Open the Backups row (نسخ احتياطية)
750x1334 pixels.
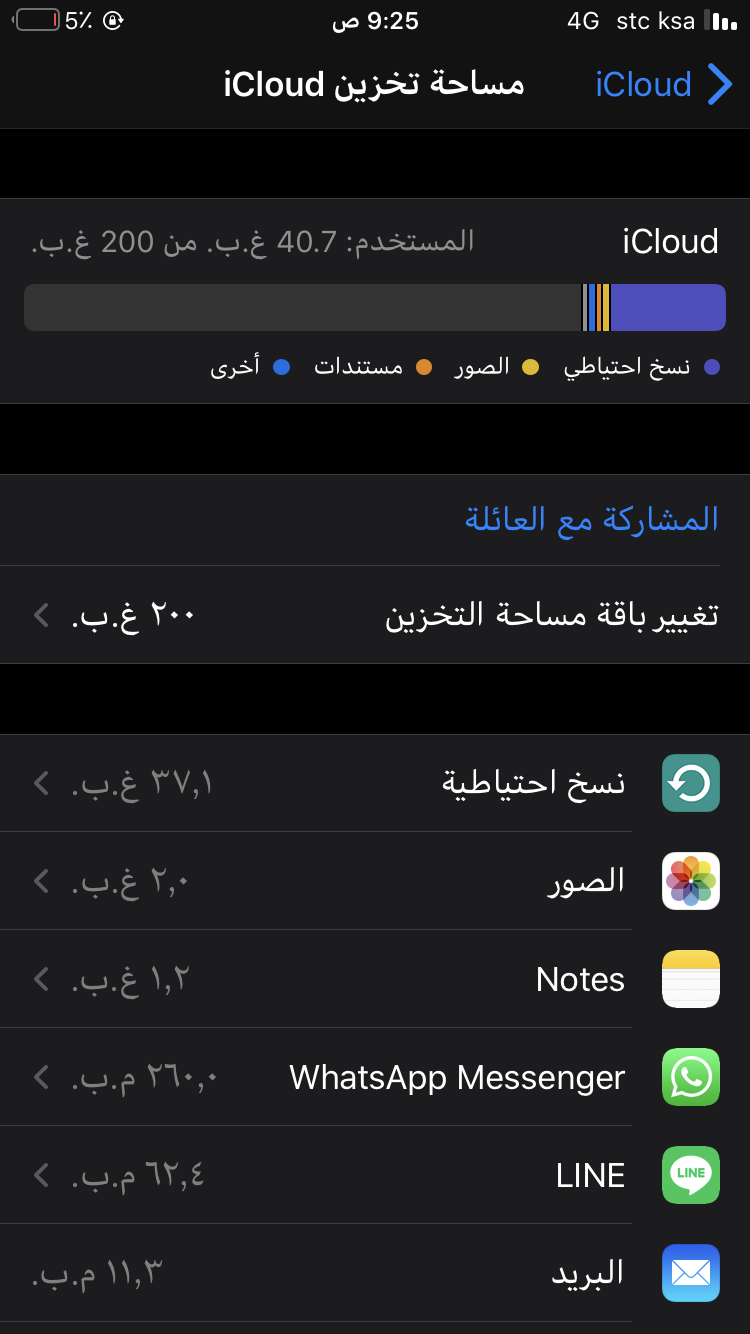pos(375,783)
